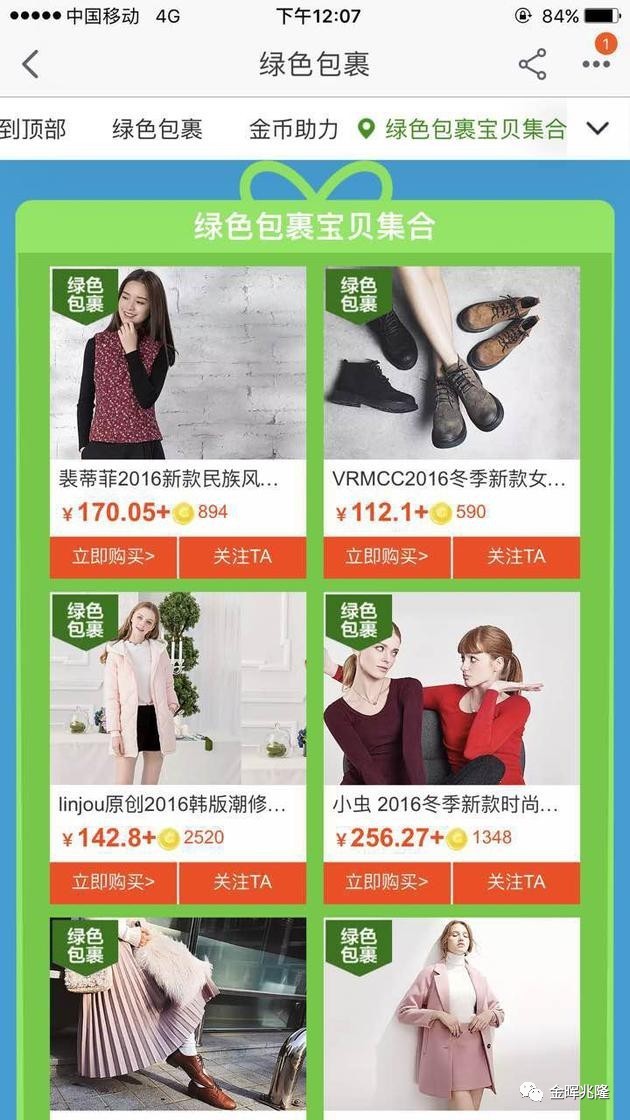
Task: Open the 裴蒂菲2016新款民族风 product image
Action: click(178, 363)
